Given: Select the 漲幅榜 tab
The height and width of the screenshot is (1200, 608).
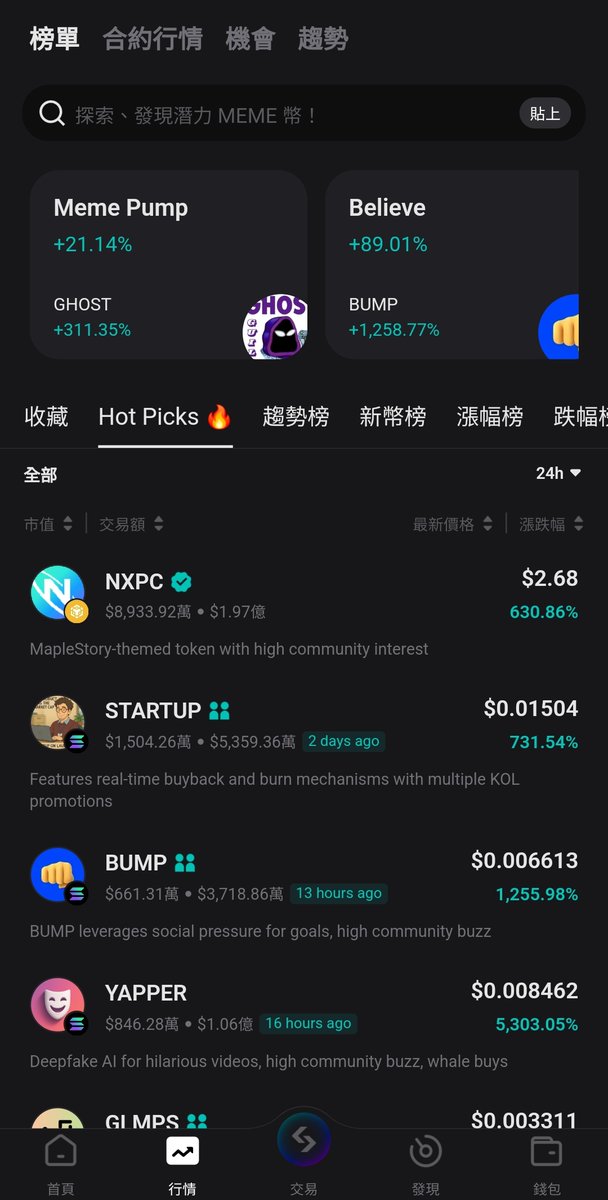Looking at the screenshot, I should 489,417.
